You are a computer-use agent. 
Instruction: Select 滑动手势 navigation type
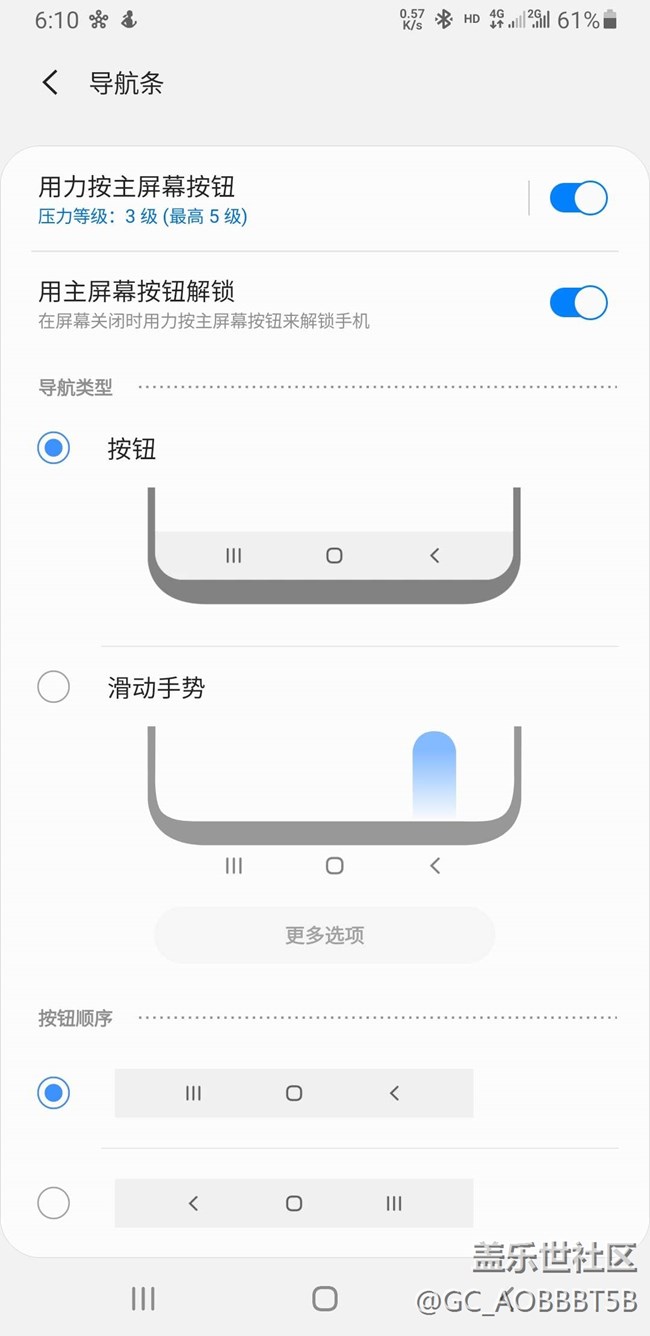click(53, 687)
